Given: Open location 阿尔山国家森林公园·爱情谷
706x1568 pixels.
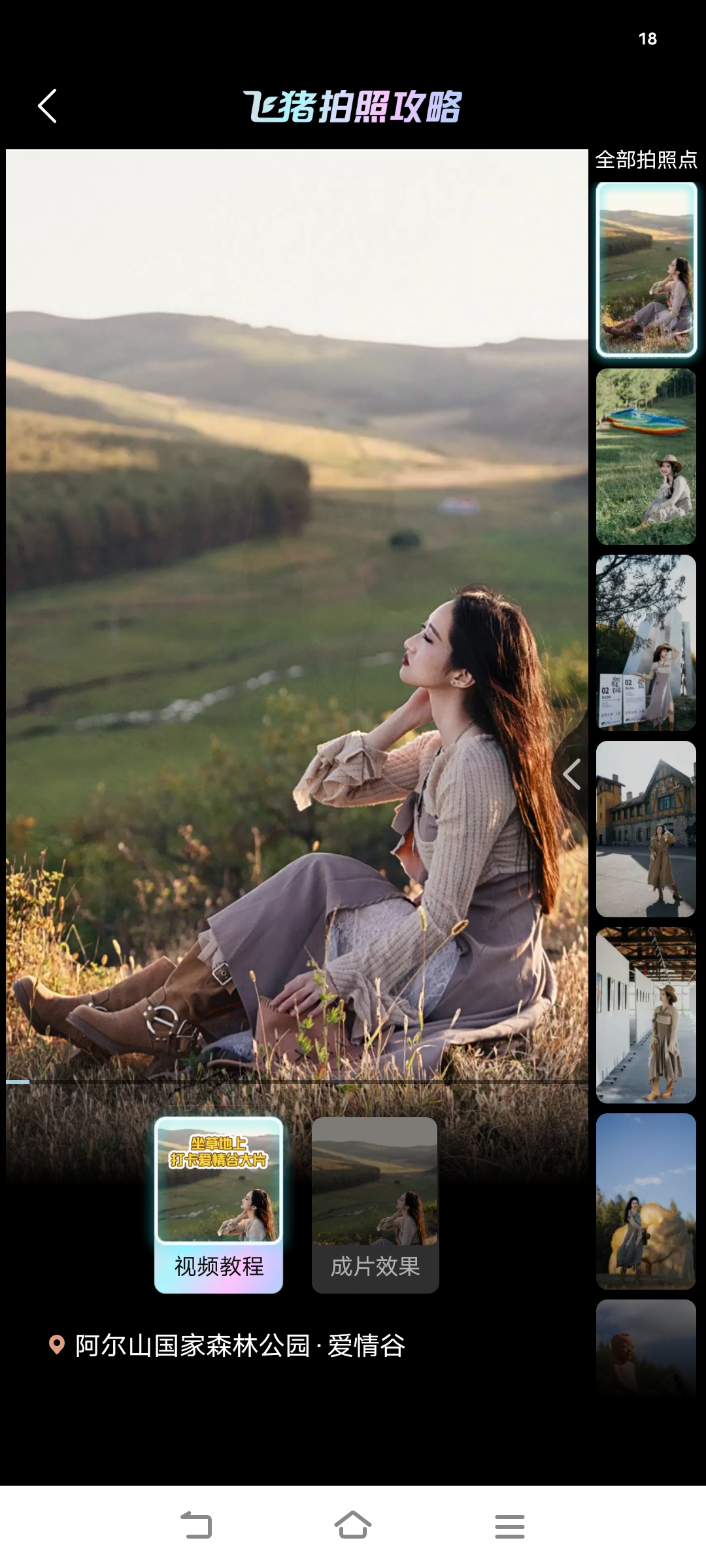Looking at the screenshot, I should 239,1346.
